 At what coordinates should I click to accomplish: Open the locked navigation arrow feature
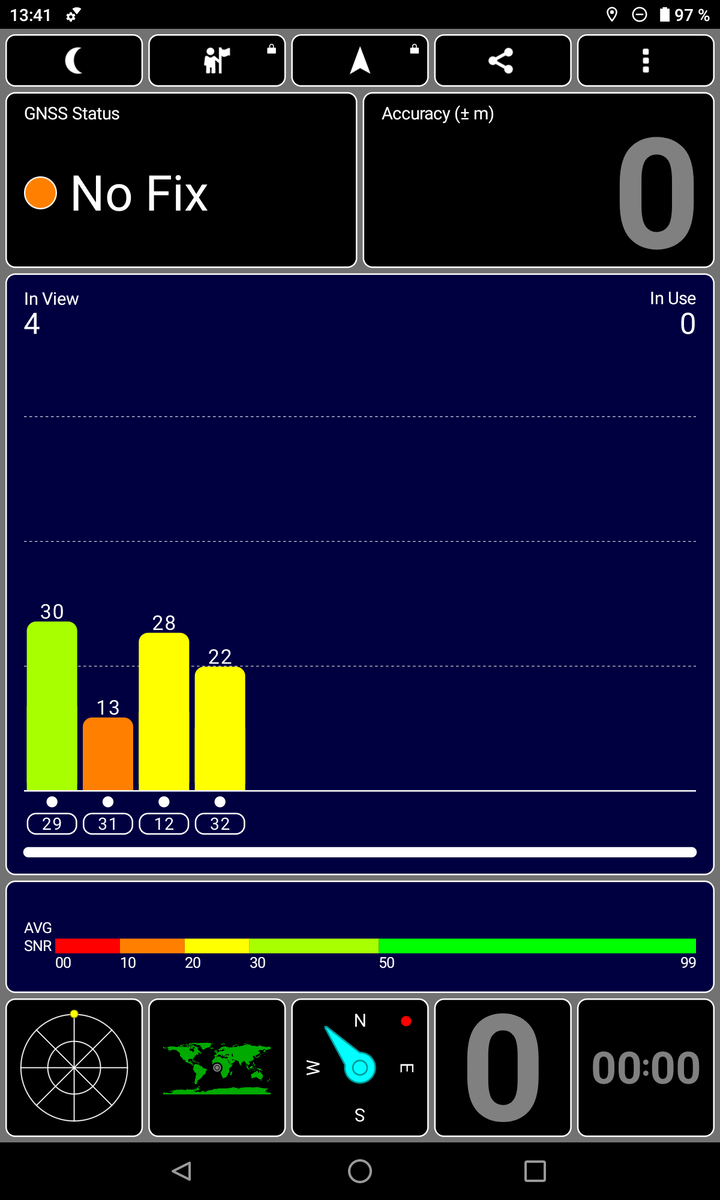[x=360, y=61]
